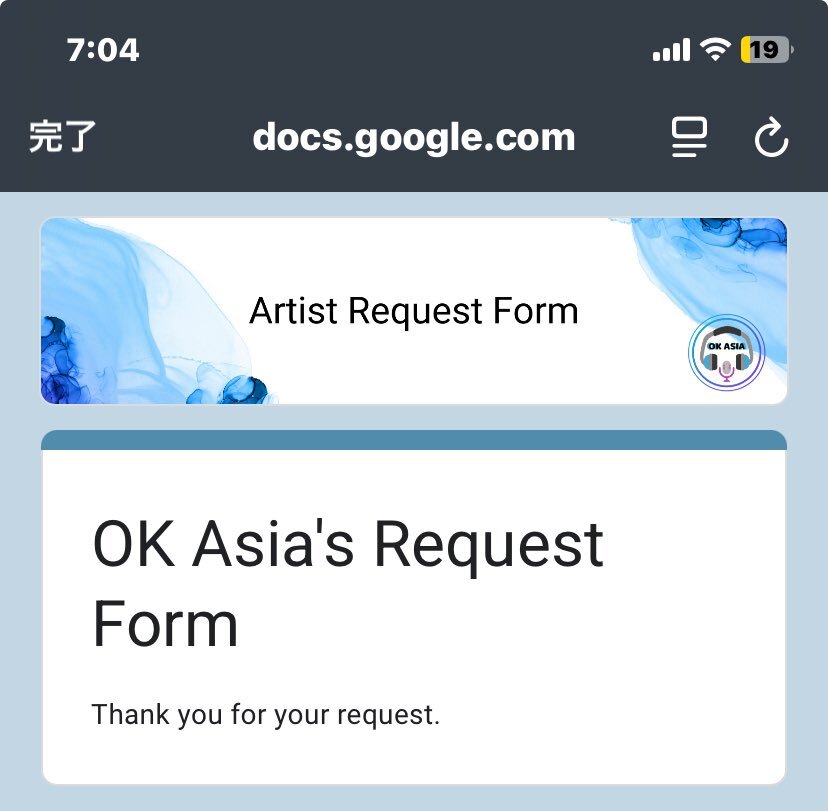Image resolution: width=828 pixels, height=811 pixels.
Task: Reload the Google Docs page
Action: (x=771, y=138)
